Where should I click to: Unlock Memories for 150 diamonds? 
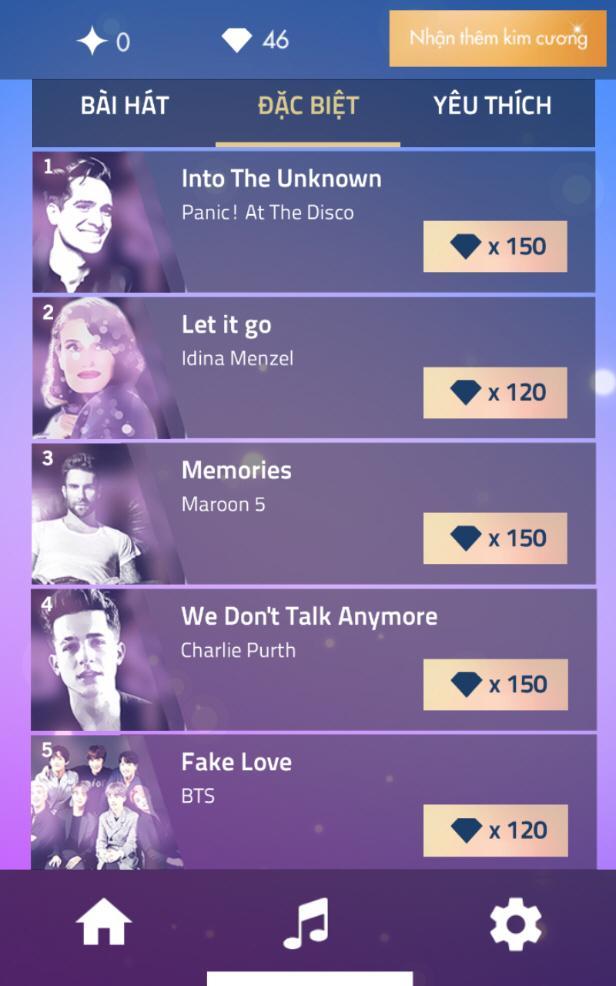pos(495,538)
